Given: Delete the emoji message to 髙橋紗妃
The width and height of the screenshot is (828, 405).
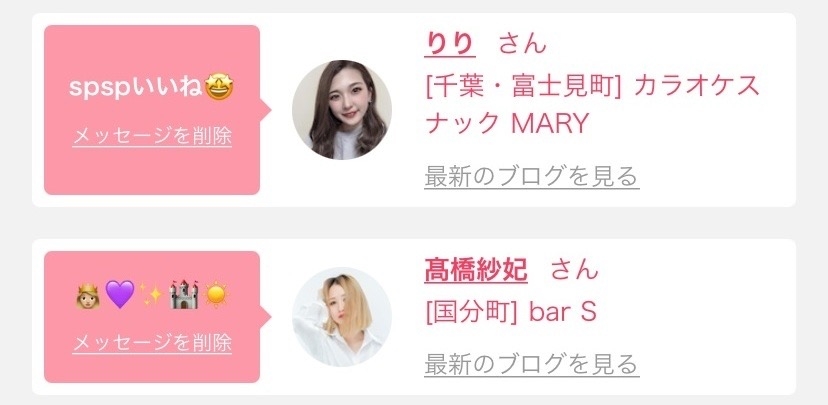Looking at the screenshot, I should [152, 343].
